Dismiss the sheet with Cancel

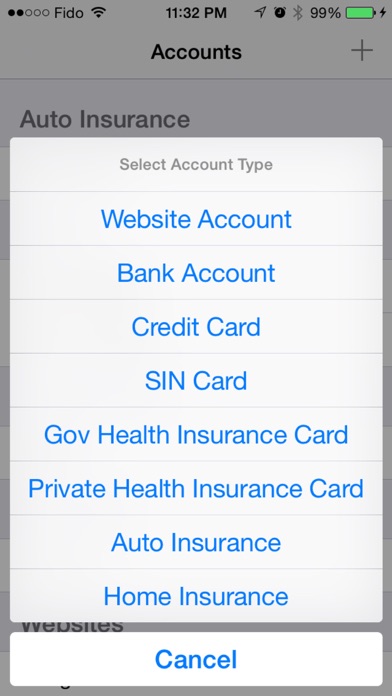[196, 659]
